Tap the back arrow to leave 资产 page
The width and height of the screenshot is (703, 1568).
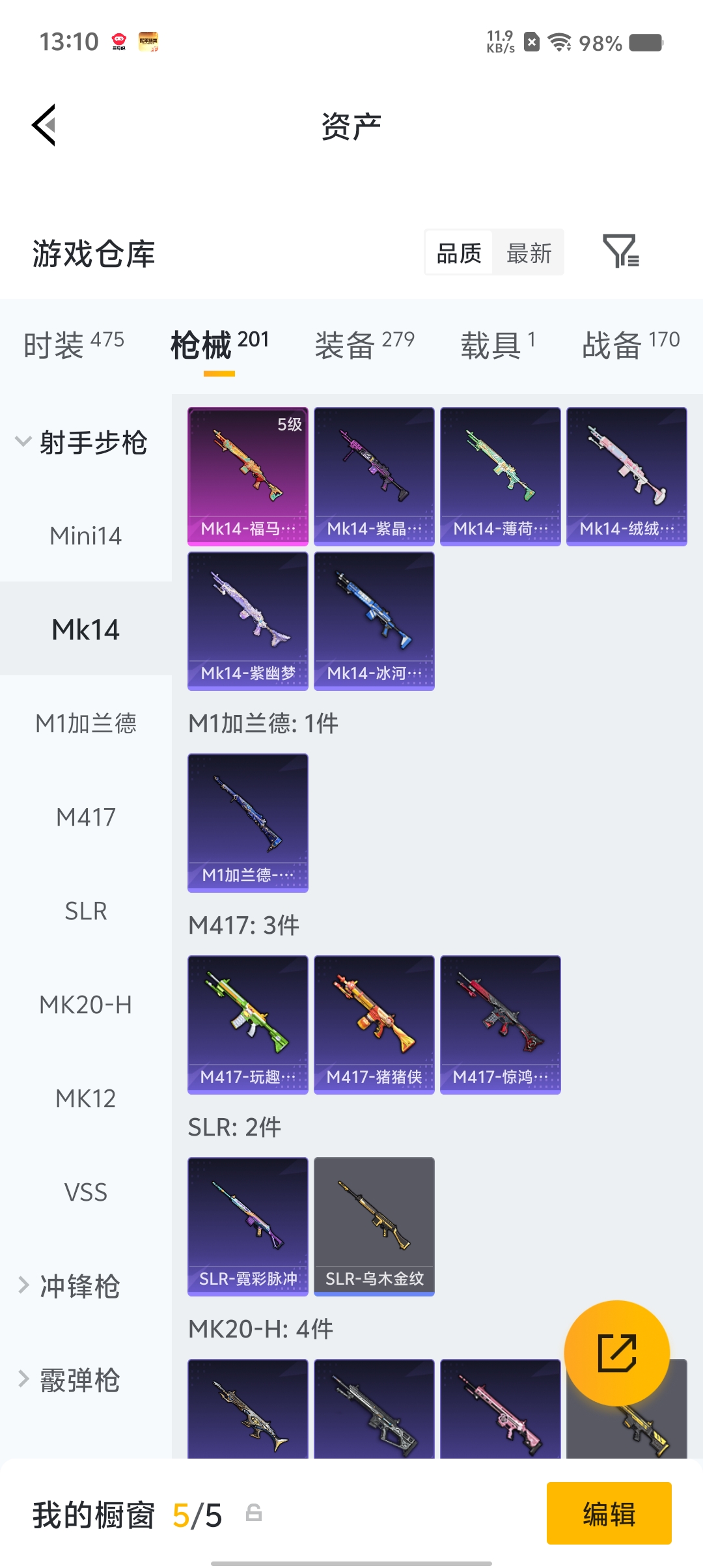click(43, 125)
